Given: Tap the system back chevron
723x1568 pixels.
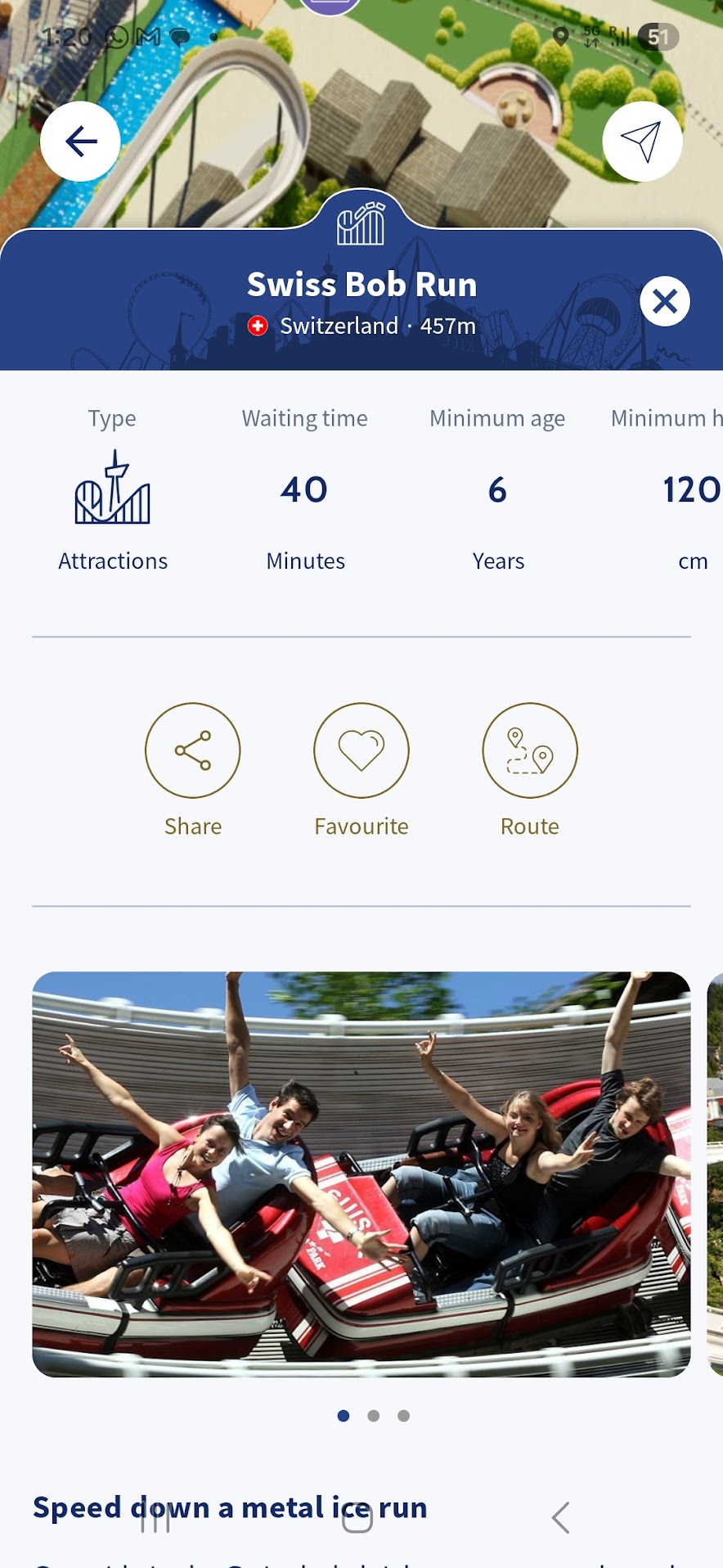Looking at the screenshot, I should tap(560, 1518).
